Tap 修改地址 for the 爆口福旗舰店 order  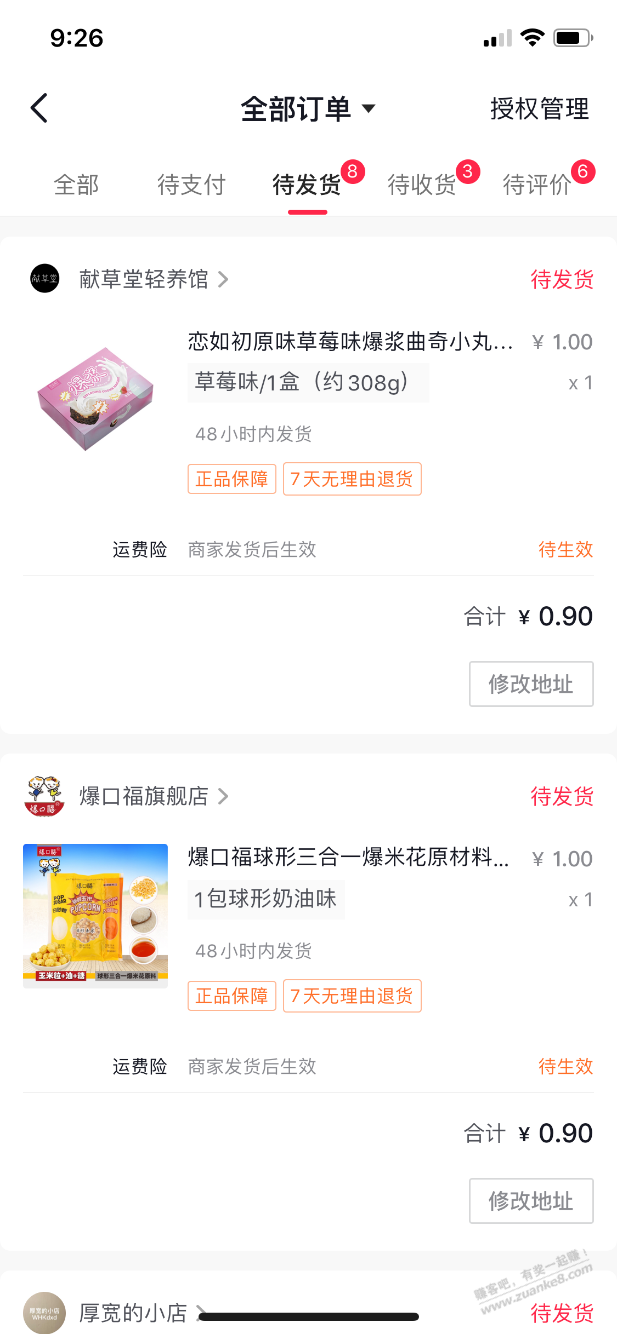[531, 1201]
